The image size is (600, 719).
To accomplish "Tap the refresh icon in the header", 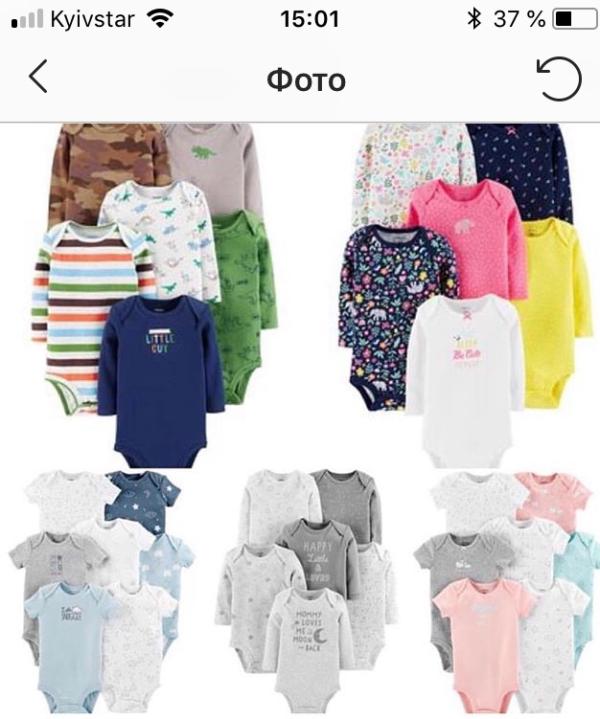I will (x=559, y=78).
